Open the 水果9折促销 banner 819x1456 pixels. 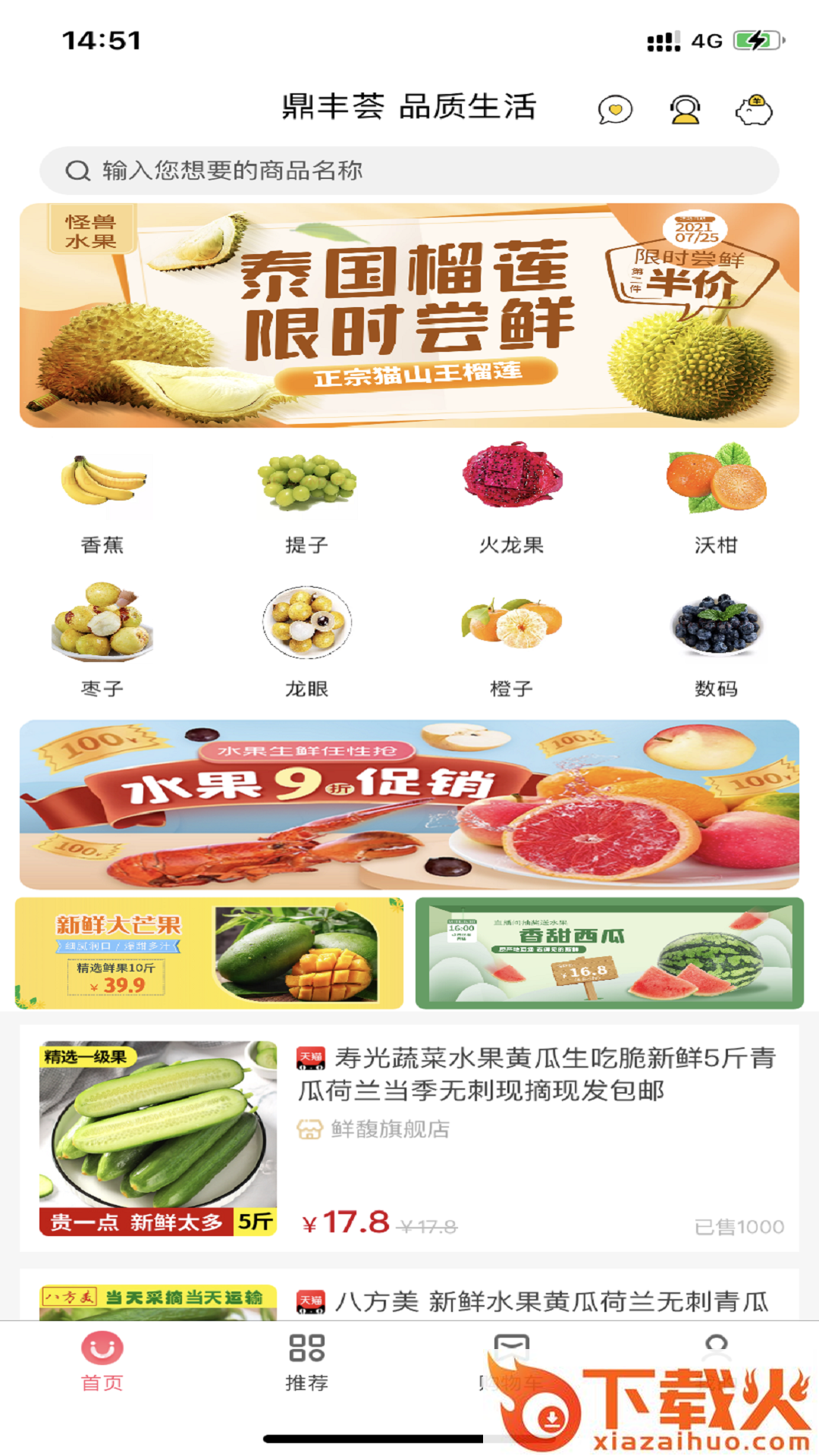409,804
